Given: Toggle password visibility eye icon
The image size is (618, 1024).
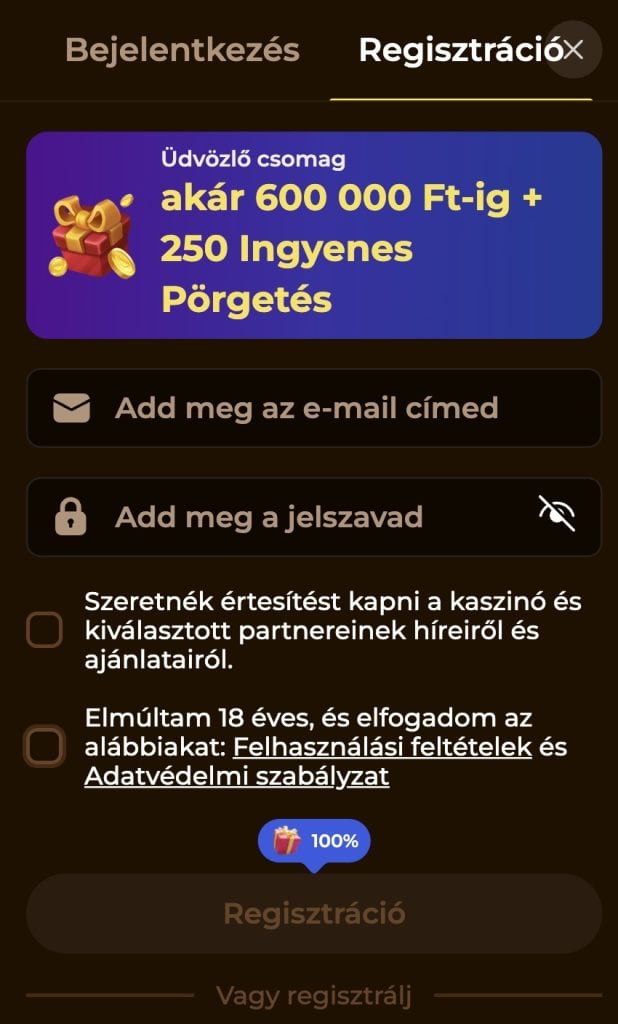Looking at the screenshot, I should 557,515.
